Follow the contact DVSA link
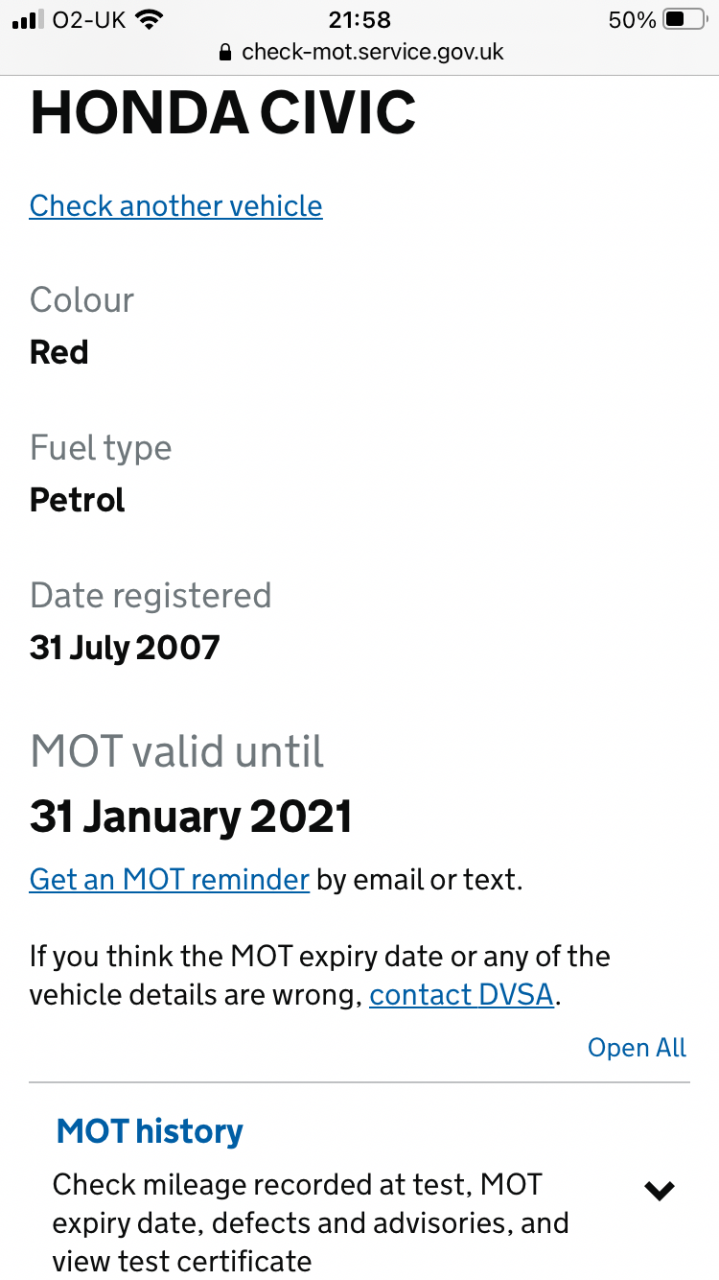The image size is (719, 1280). point(461,995)
